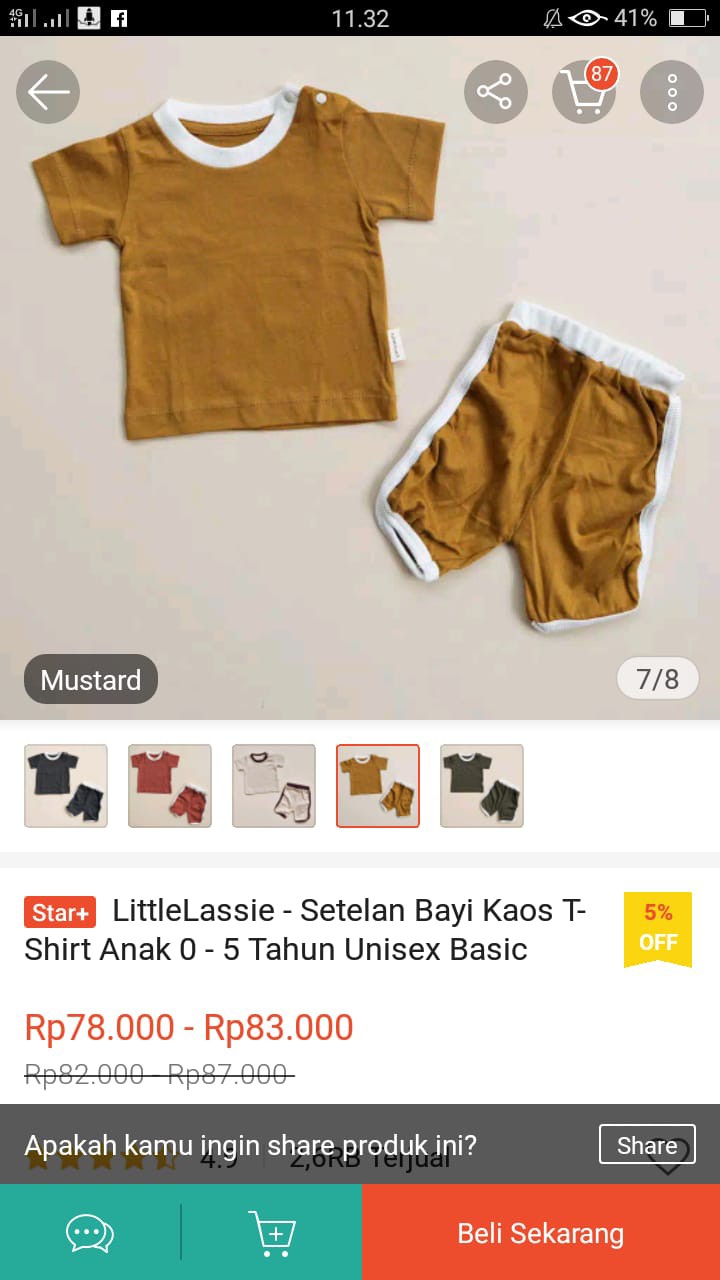Select the white shirt variant
This screenshot has width=720, height=1280.
pos(273,786)
